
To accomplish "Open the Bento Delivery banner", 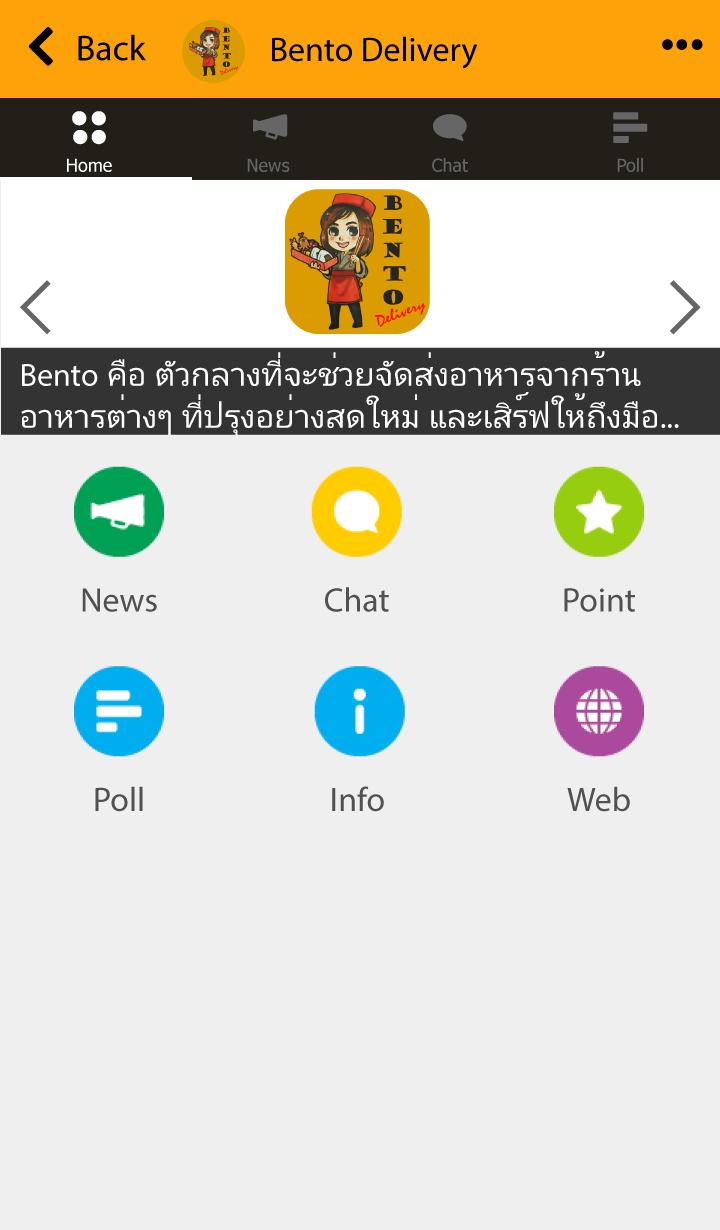I will pyautogui.click(x=357, y=262).
